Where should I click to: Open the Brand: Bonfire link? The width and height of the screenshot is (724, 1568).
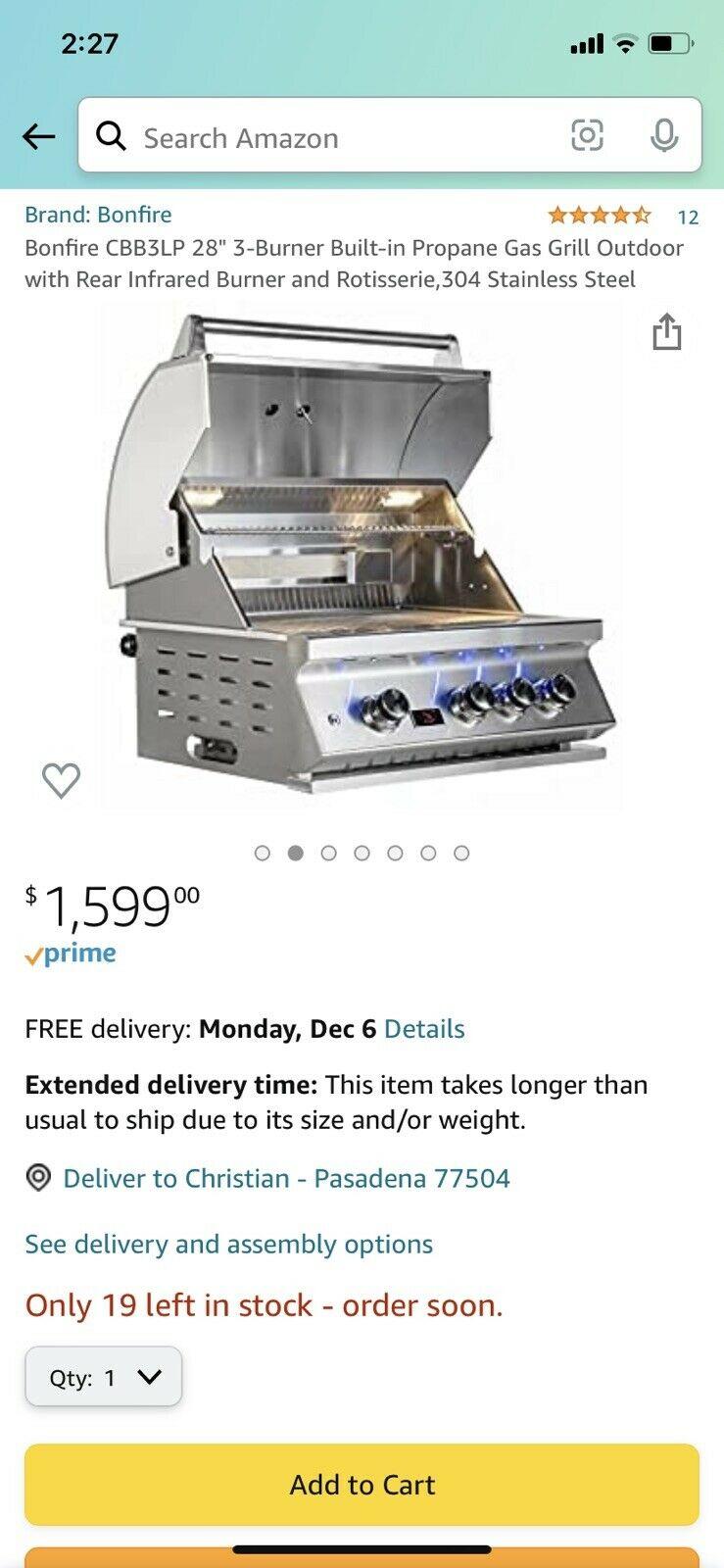click(x=98, y=215)
